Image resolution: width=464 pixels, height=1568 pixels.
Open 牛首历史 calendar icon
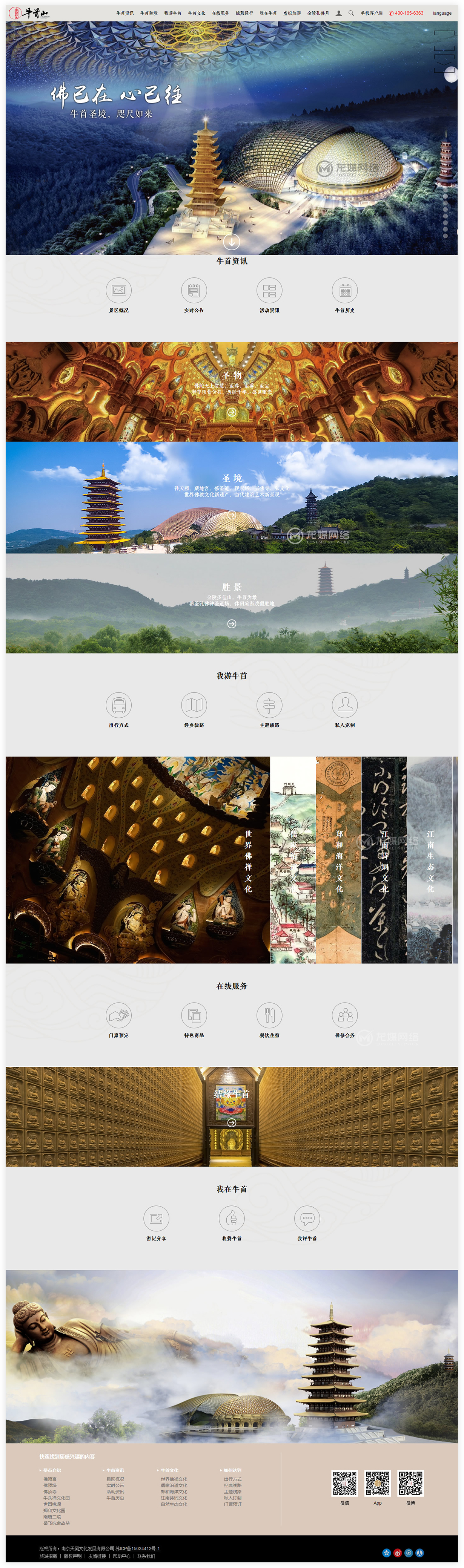click(345, 291)
